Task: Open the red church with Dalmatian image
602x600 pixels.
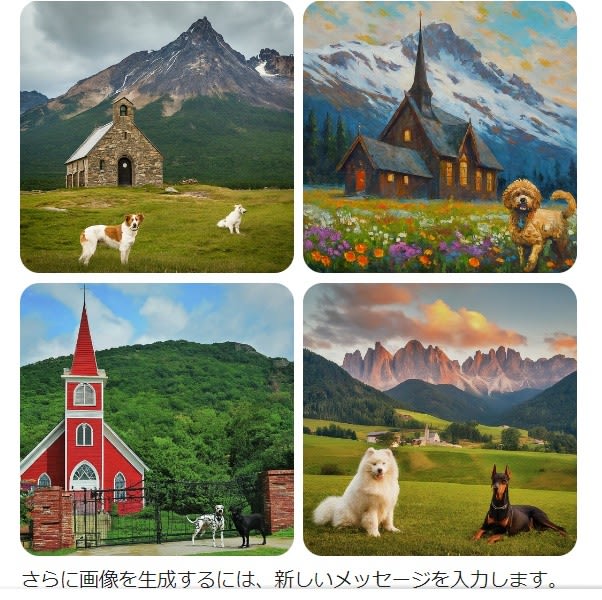Action: tap(157, 419)
